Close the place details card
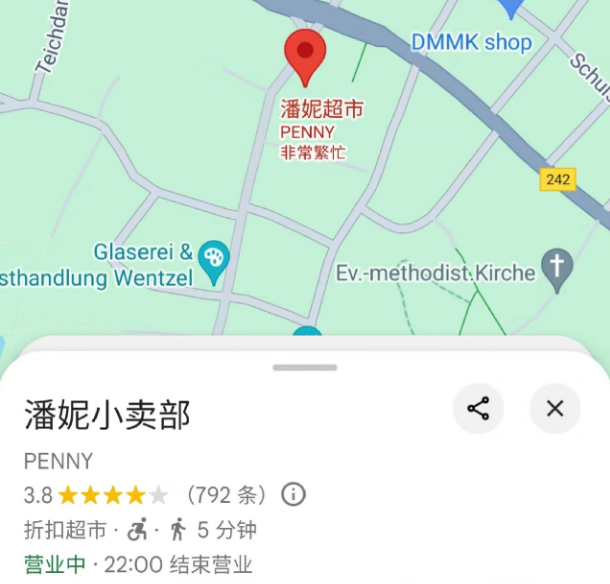Image resolution: width=610 pixels, height=584 pixels. coord(555,408)
